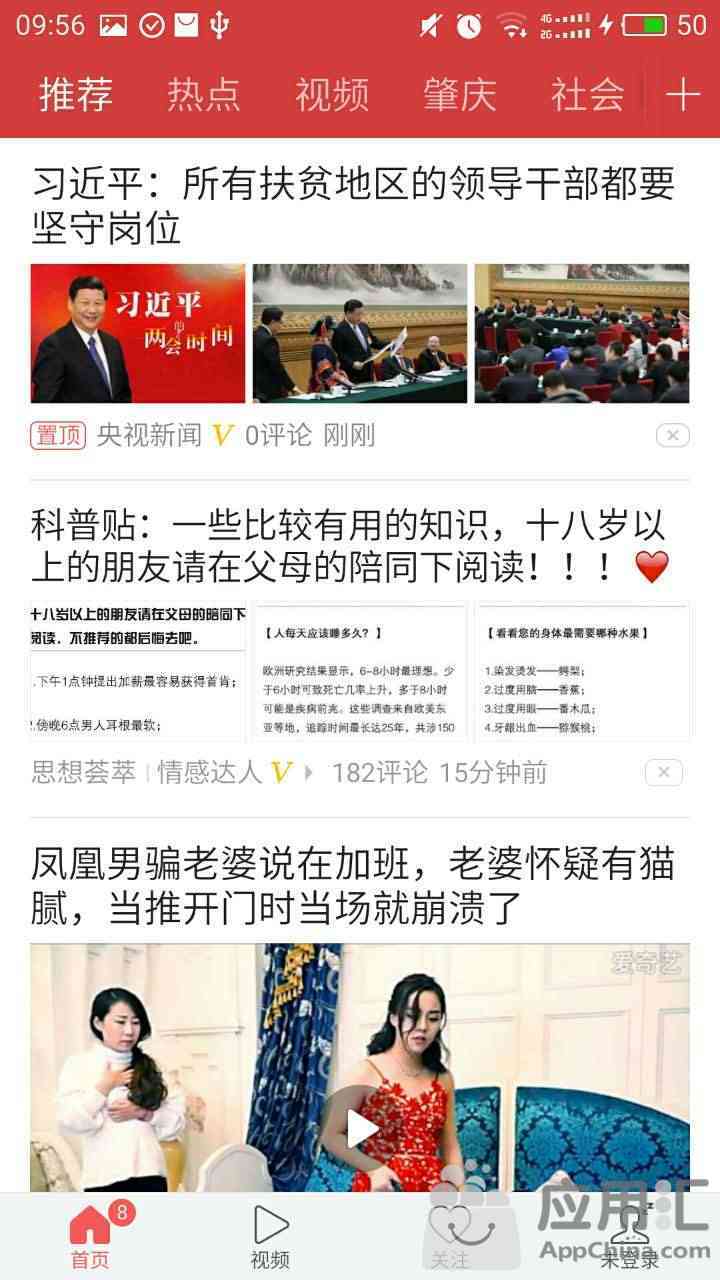Dismiss the 央视新闻 article with its X
The height and width of the screenshot is (1280, 720).
(673, 435)
